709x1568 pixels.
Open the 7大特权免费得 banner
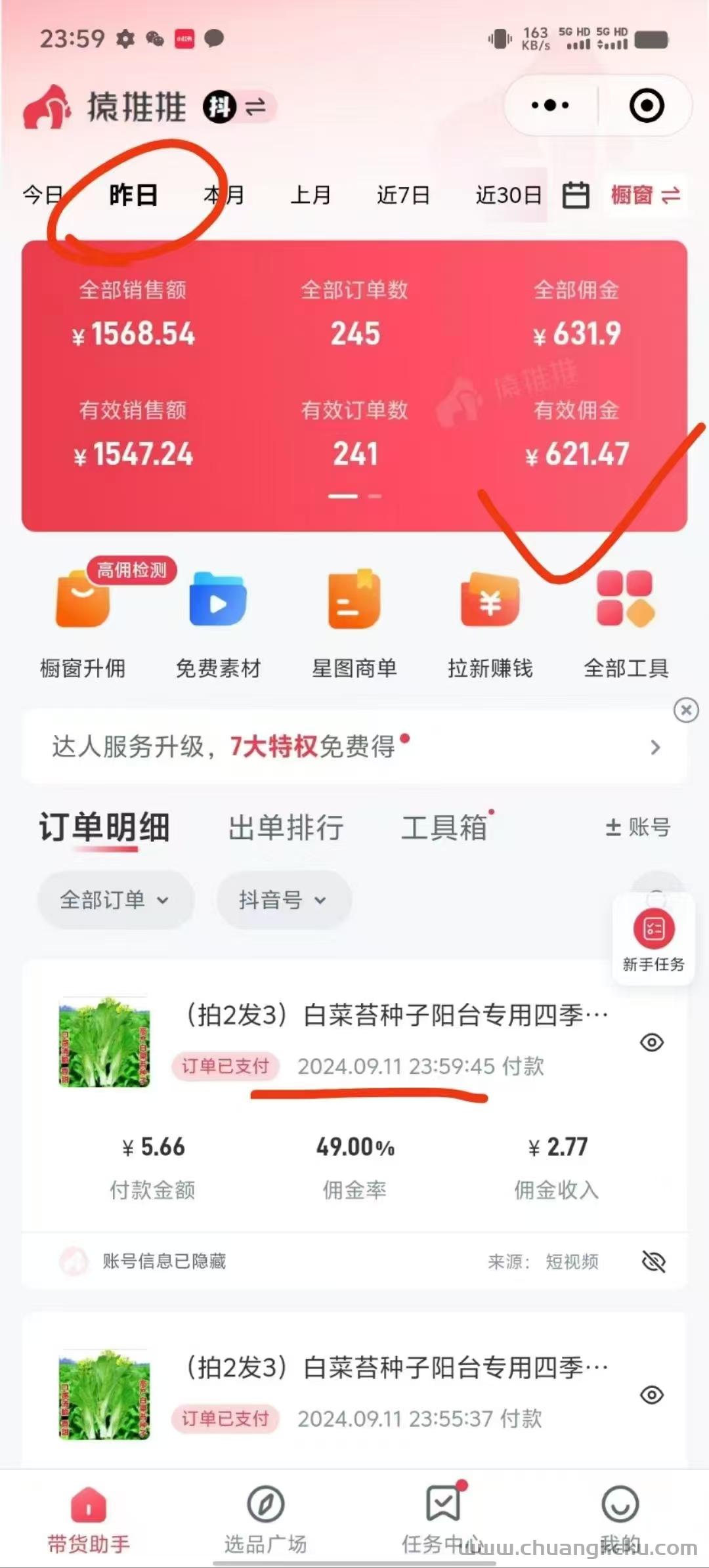click(x=354, y=747)
